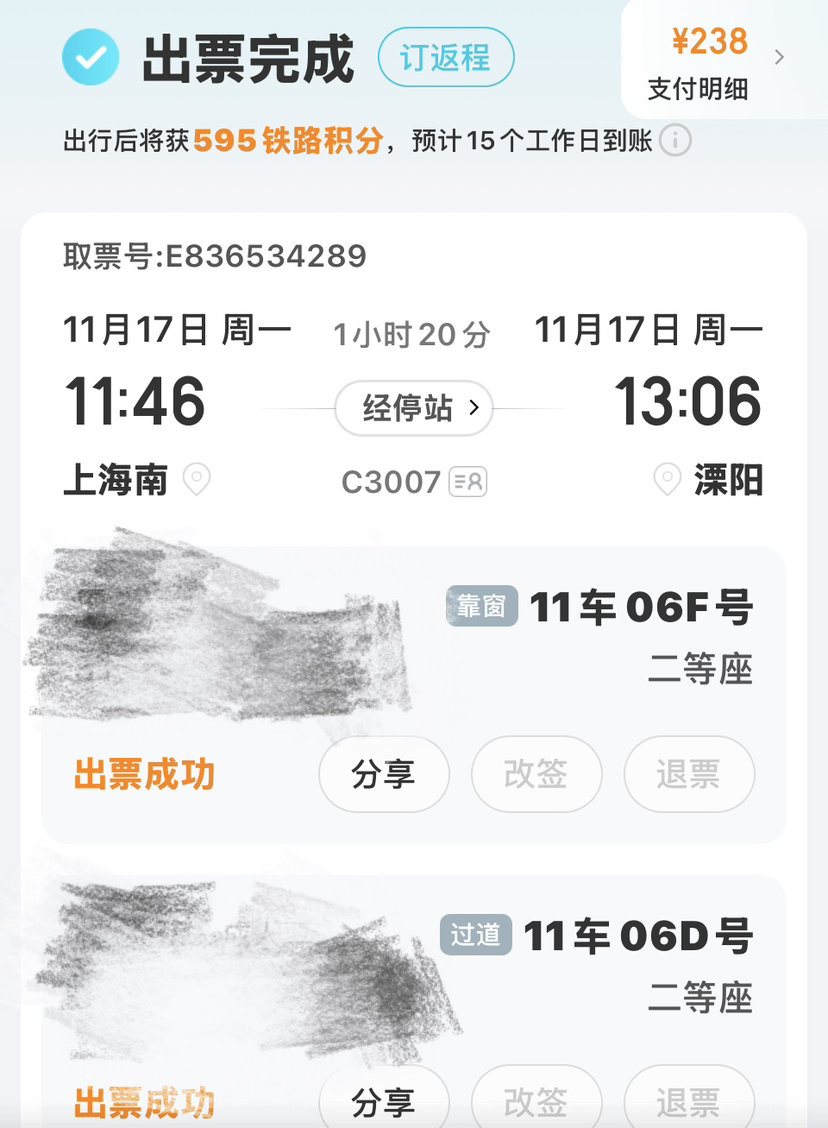Tap 退票 for the 06D ticket
The height and width of the screenshot is (1128, 828).
[688, 1101]
